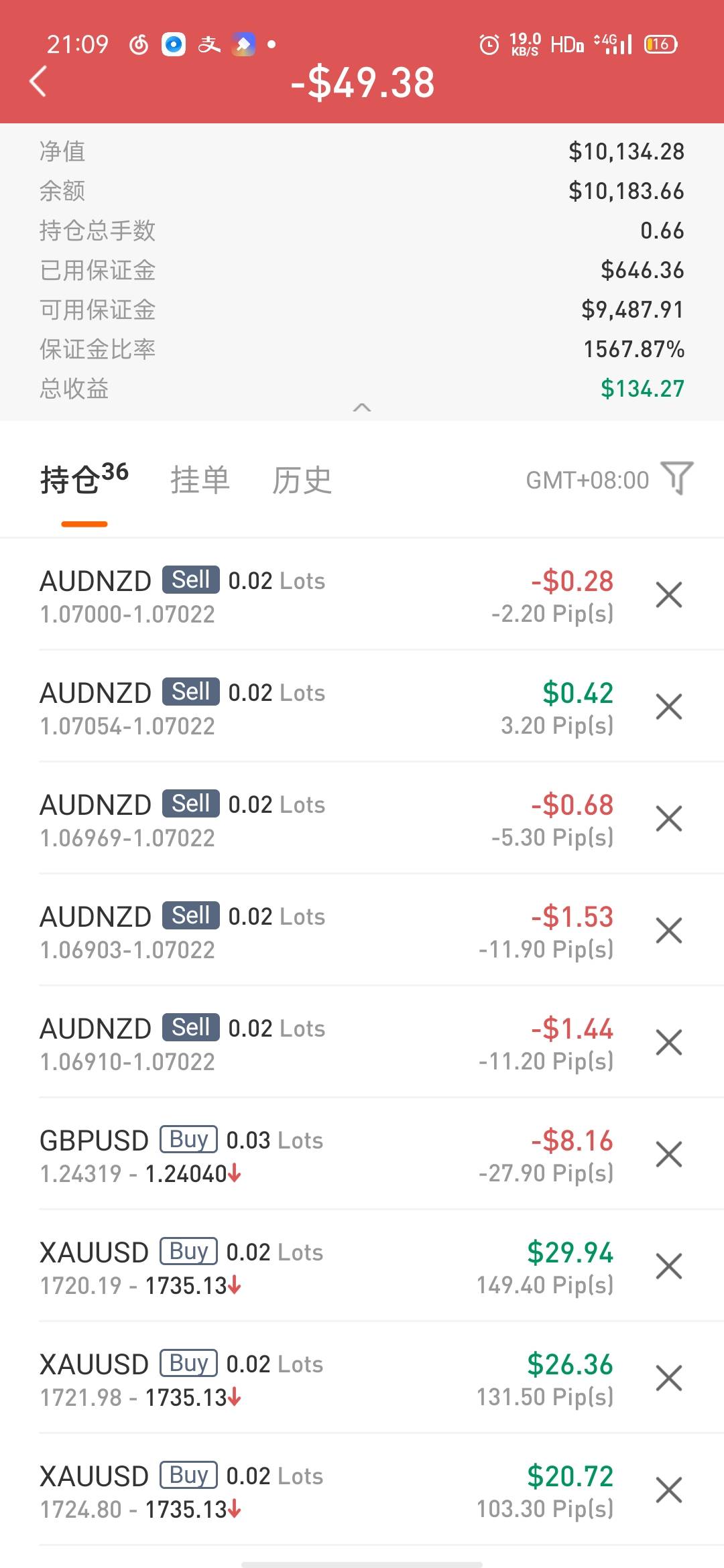Open the filter funnel icon
Screen dimensions: 724x1568
coord(677,478)
